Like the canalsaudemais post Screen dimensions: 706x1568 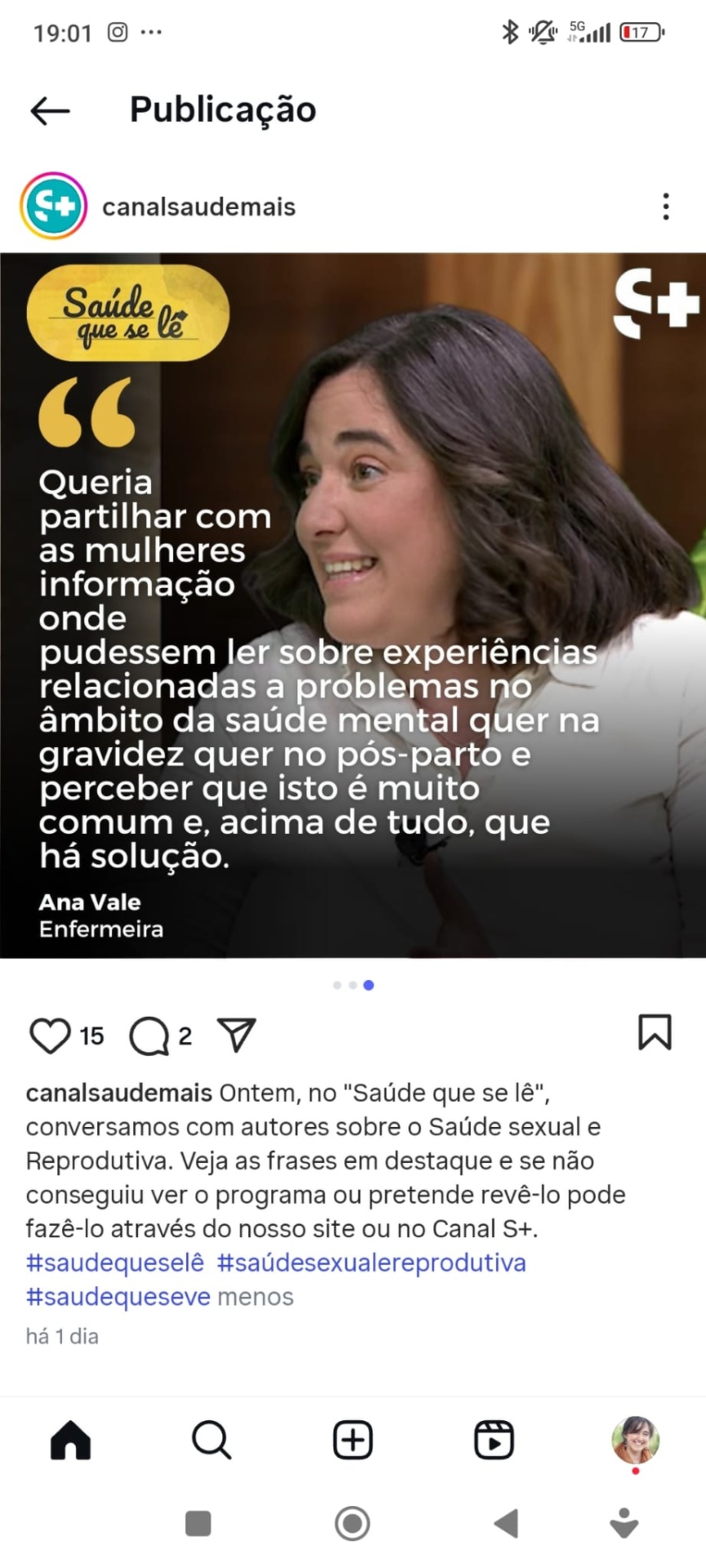click(50, 1036)
